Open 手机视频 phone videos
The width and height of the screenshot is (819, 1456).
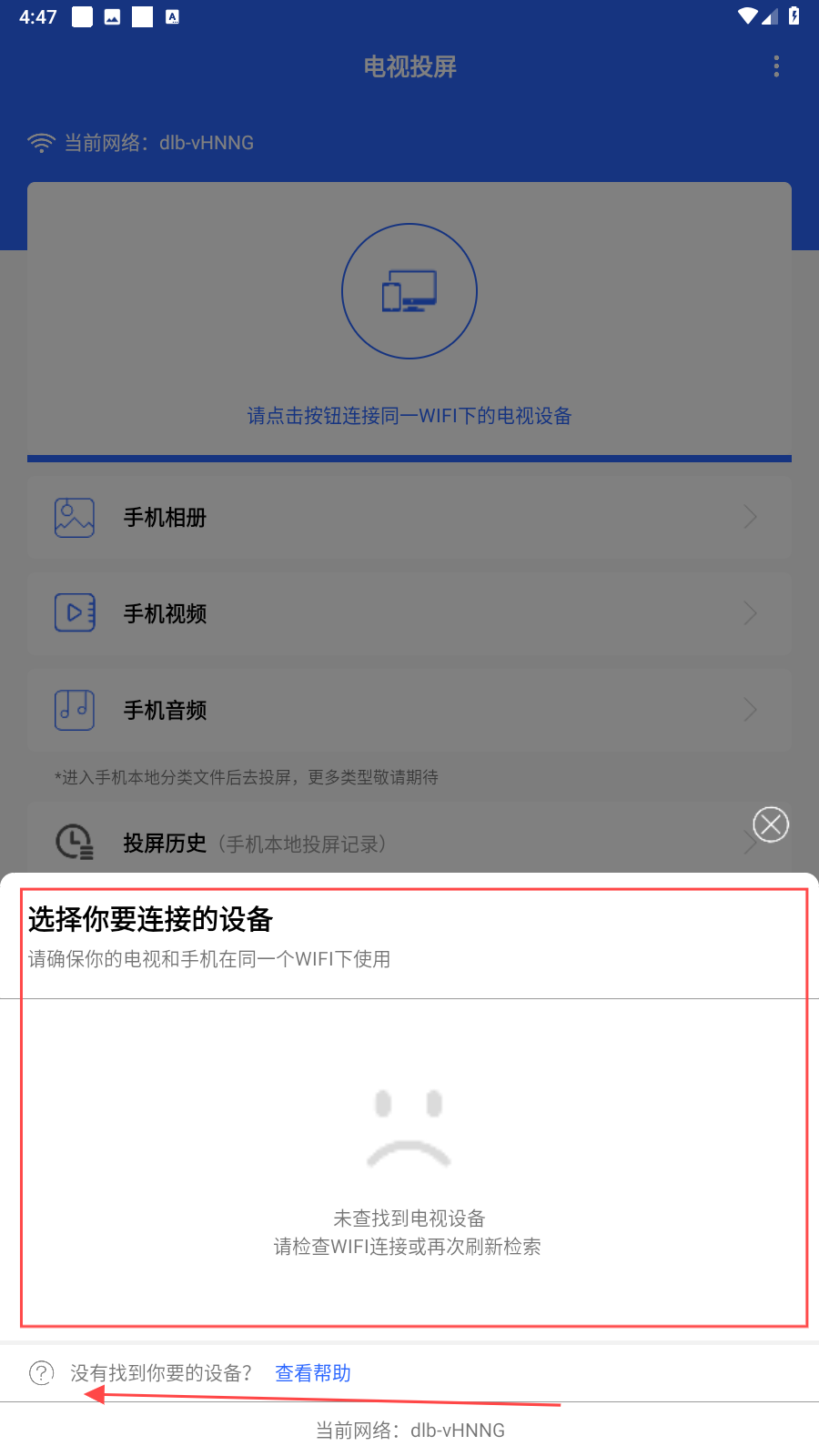tap(409, 613)
